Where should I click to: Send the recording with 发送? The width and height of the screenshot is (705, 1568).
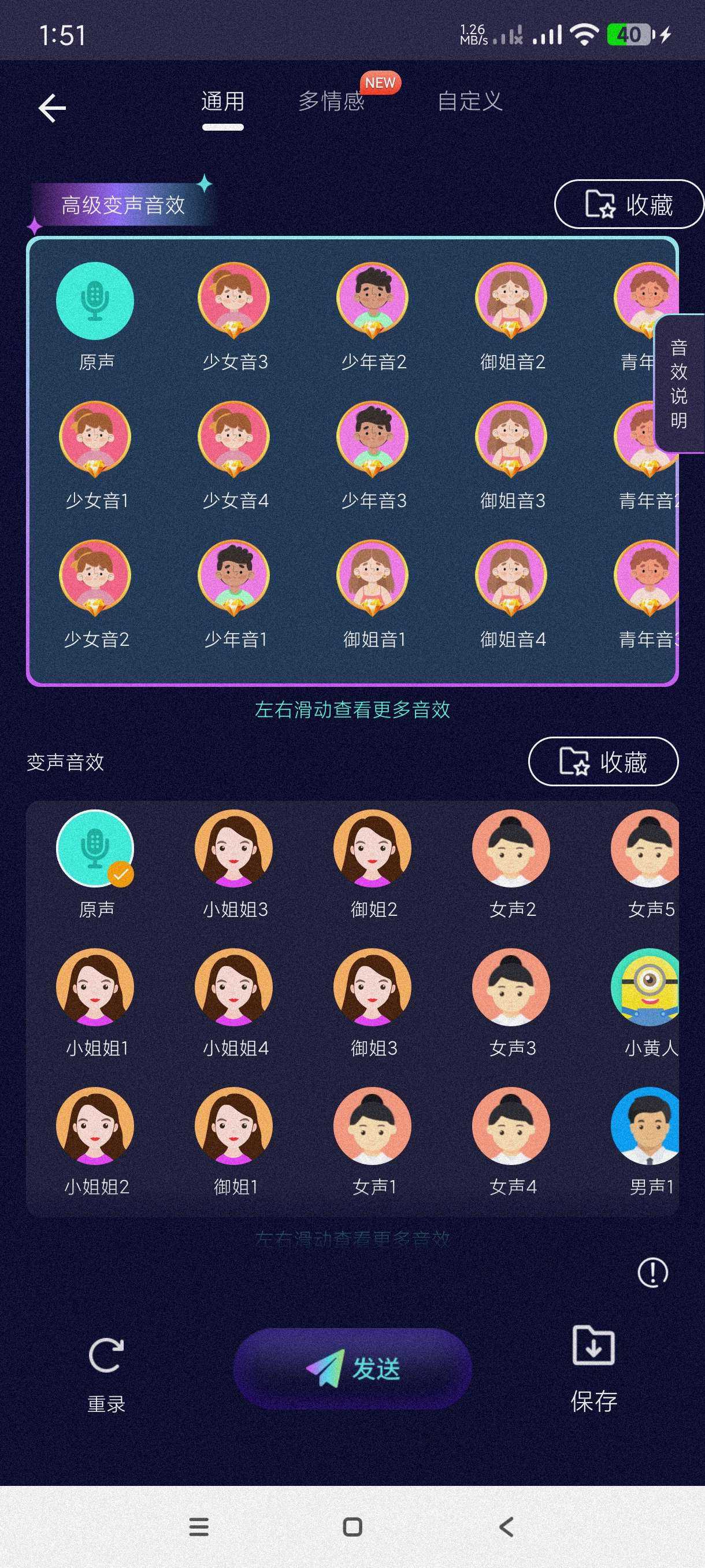coord(353,1369)
